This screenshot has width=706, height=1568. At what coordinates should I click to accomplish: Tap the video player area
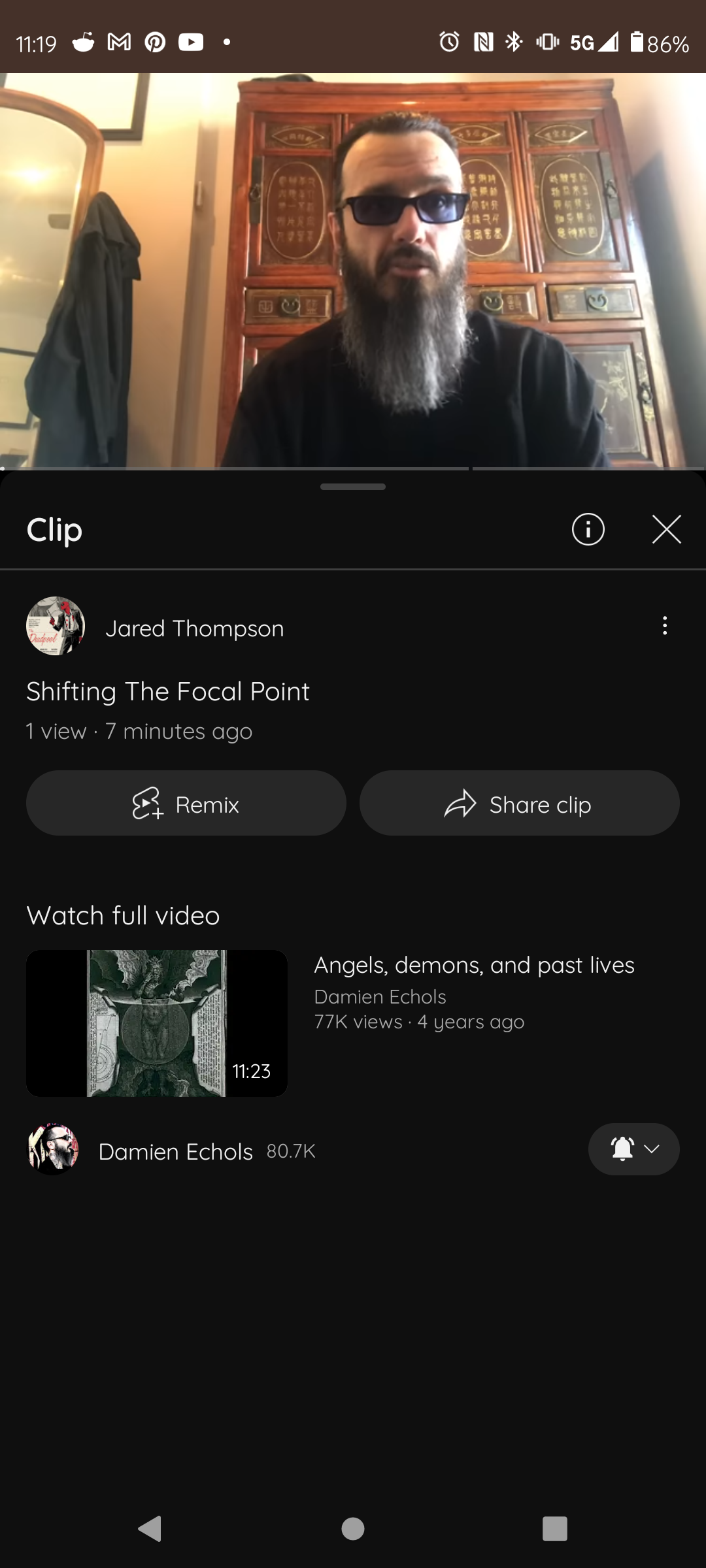coord(353,270)
